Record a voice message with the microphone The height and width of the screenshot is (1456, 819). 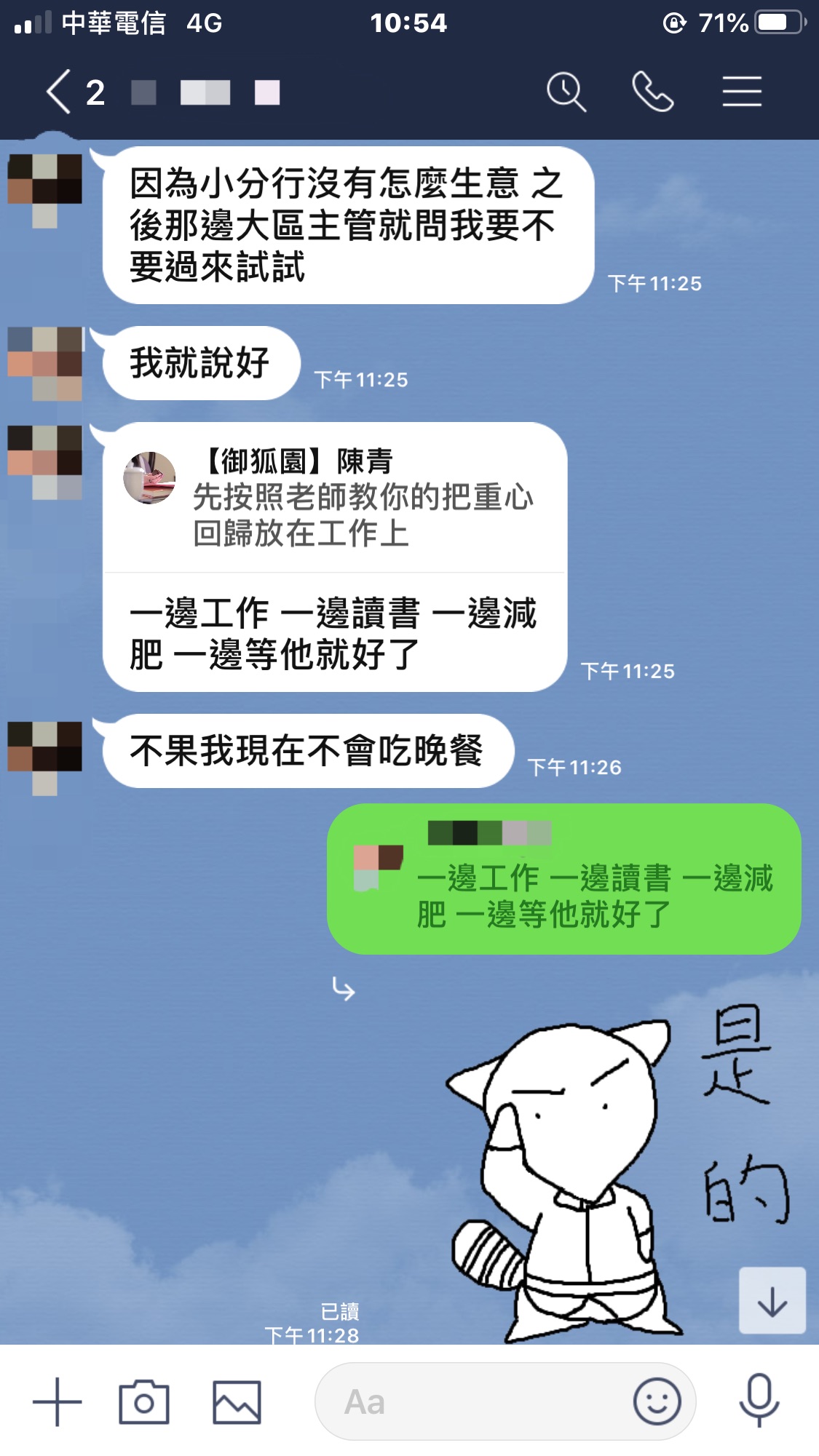coord(759,1401)
